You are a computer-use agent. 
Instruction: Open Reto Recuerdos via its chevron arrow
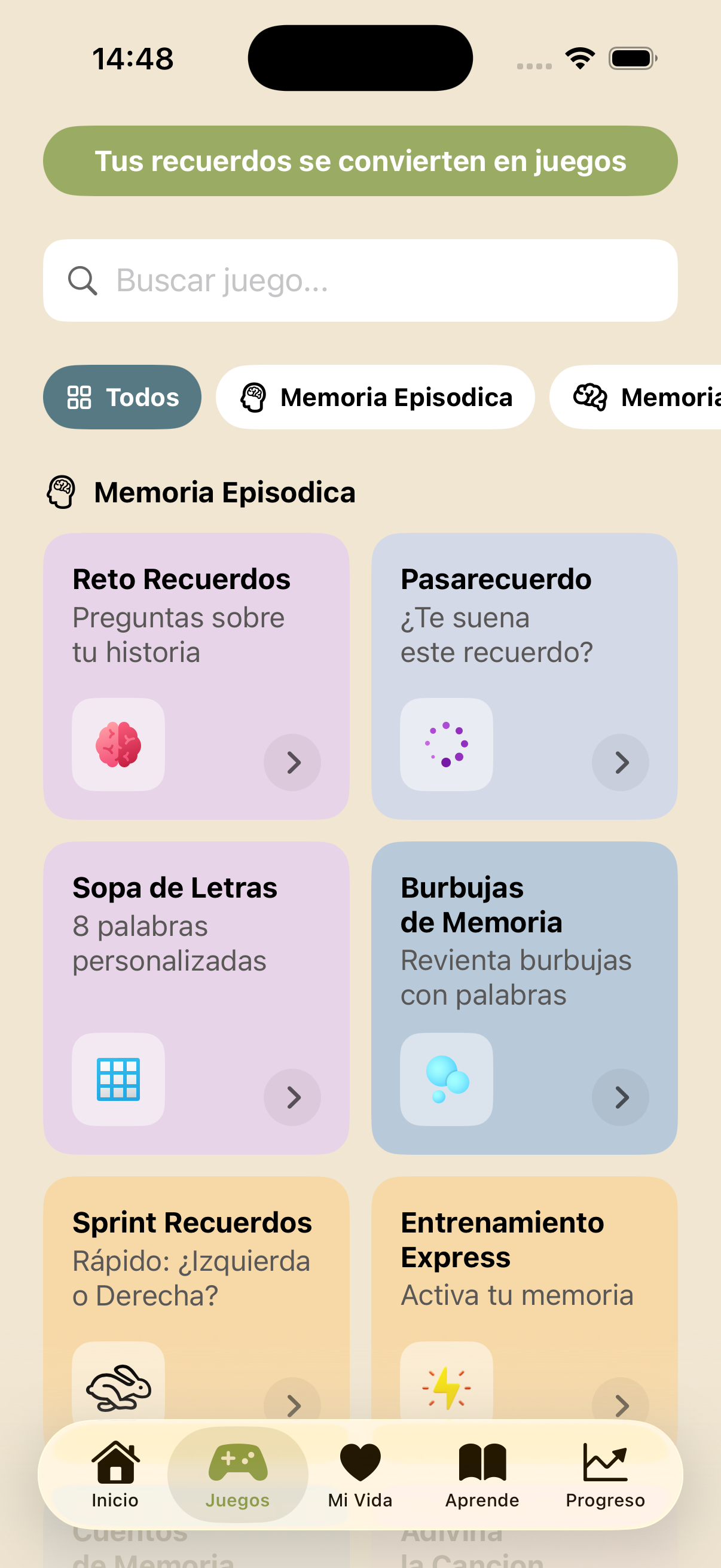coord(292,762)
